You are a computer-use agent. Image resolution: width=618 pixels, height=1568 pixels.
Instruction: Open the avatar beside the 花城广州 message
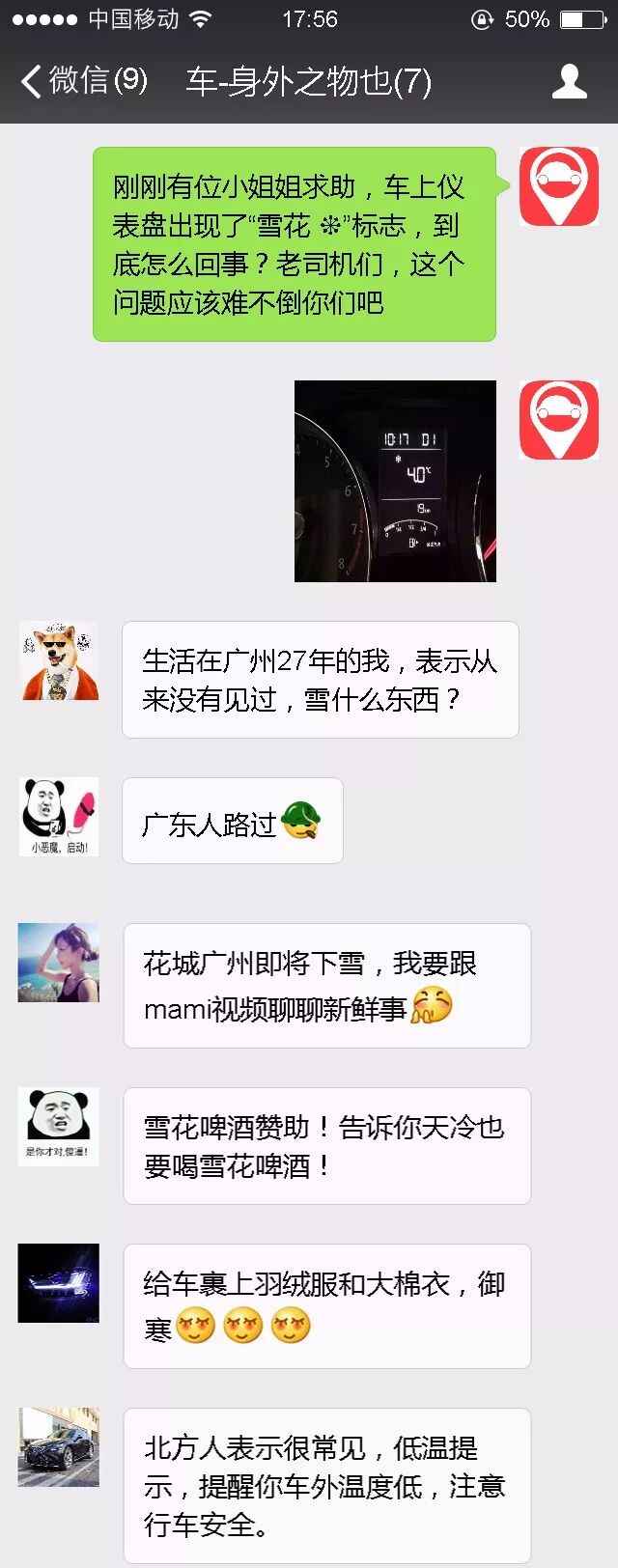(x=59, y=963)
